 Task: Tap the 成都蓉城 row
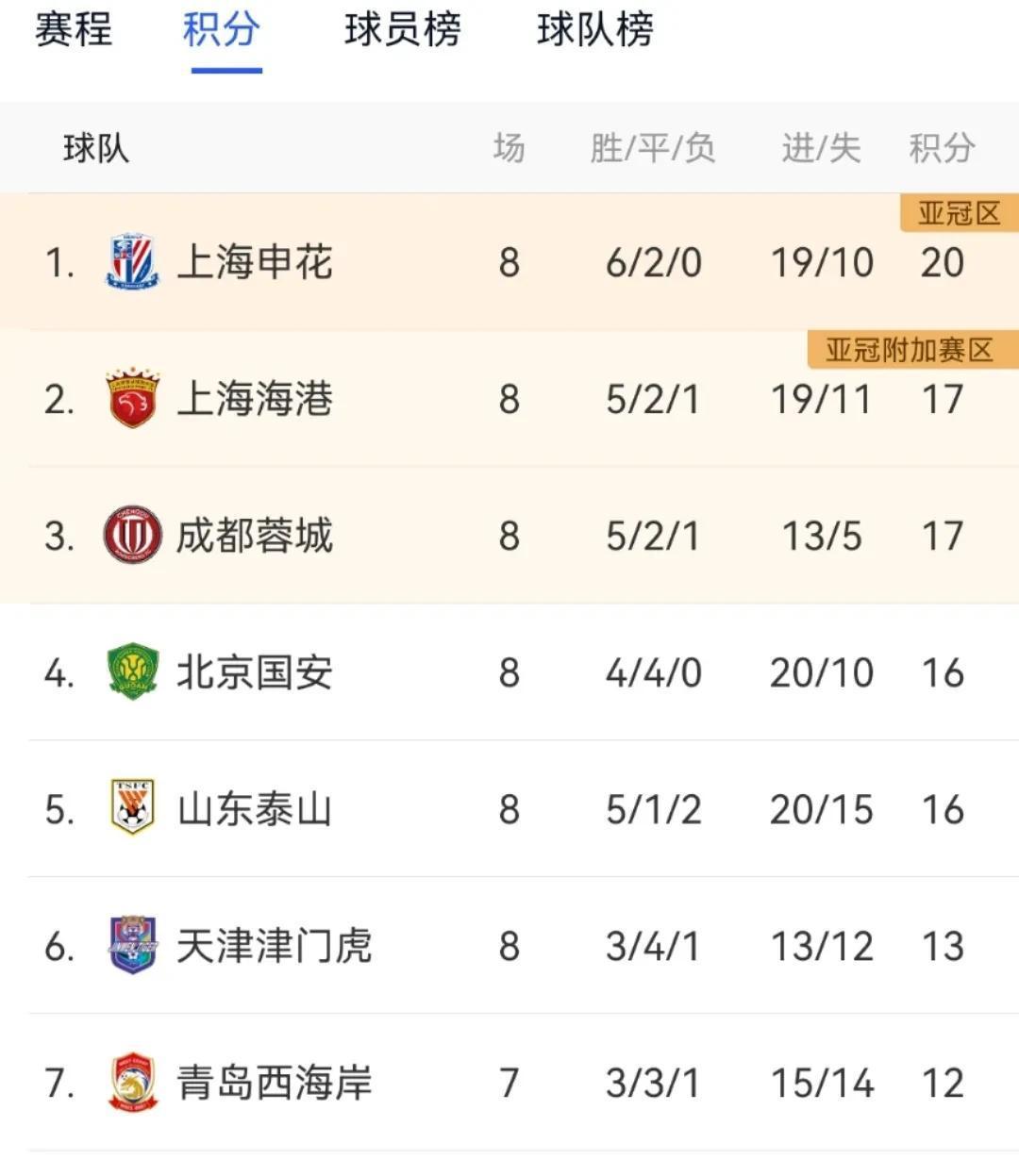[255, 536]
